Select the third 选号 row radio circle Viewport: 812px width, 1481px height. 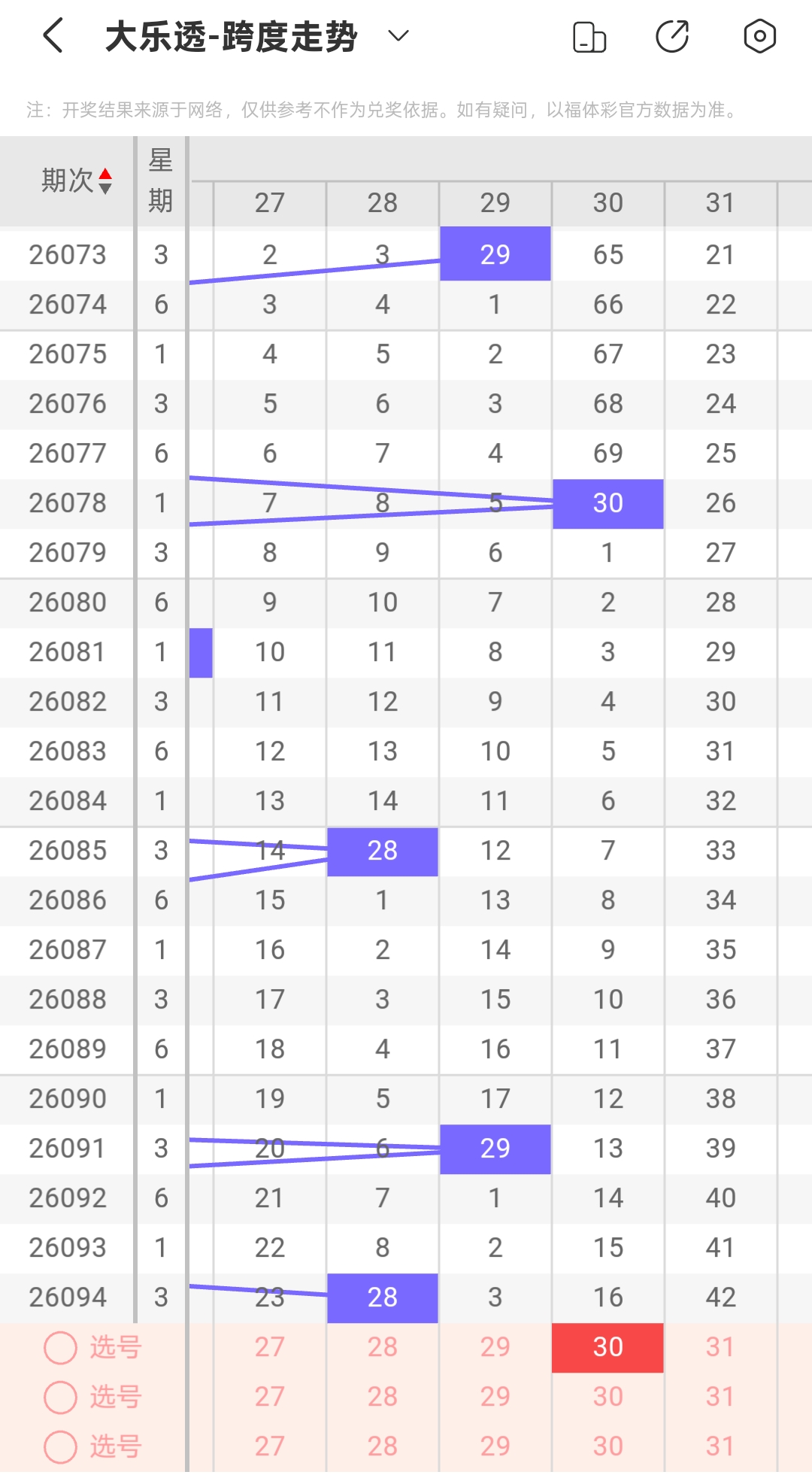tap(61, 1447)
